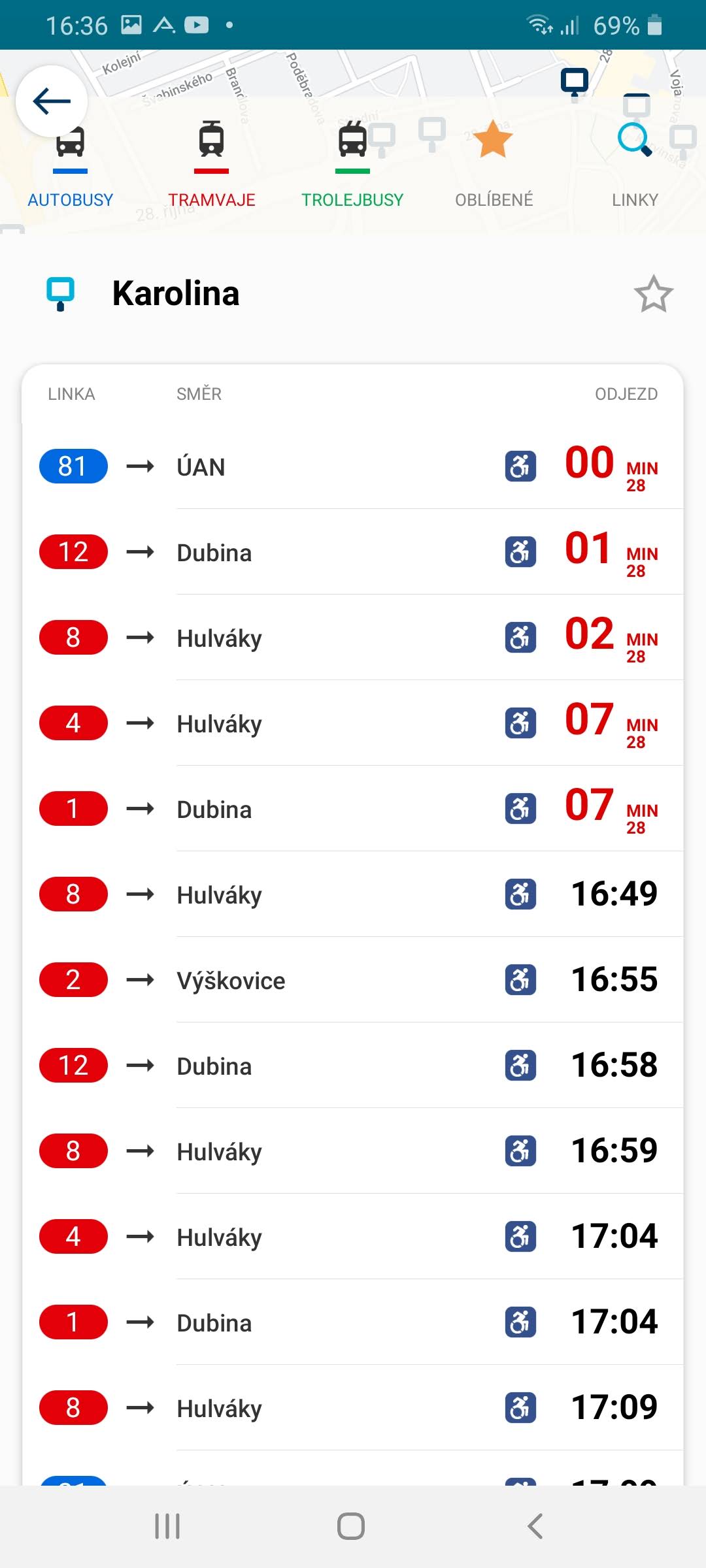Tap the system home button
Screen dimensions: 706x1568
coord(351,1526)
